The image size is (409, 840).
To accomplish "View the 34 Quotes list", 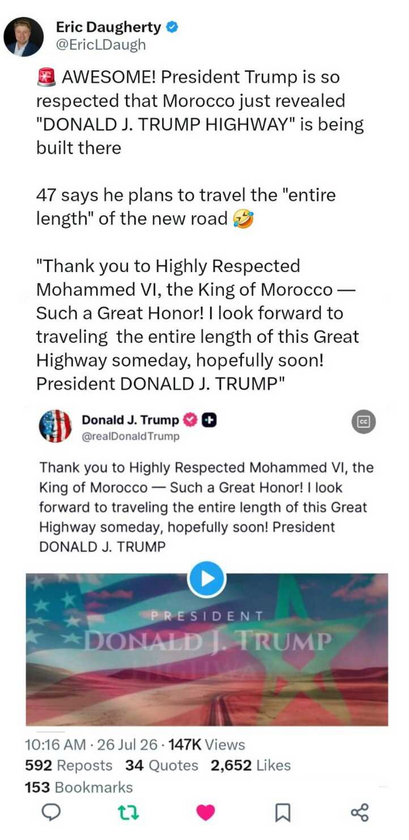I will tap(161, 765).
